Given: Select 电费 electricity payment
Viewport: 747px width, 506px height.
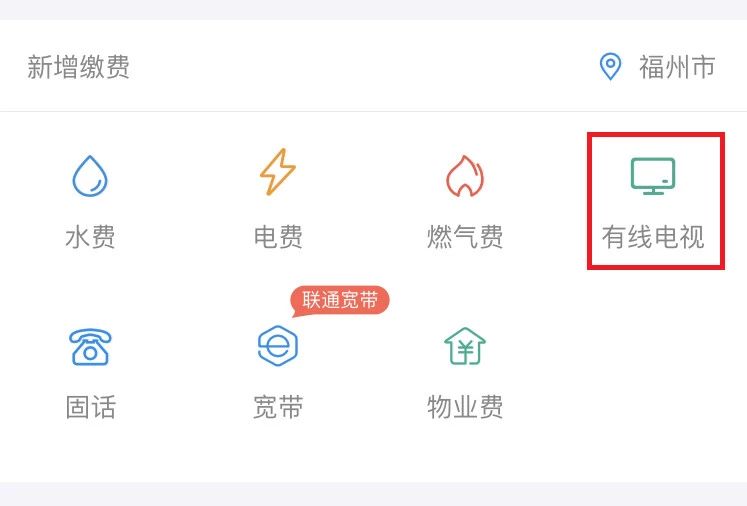Looking at the screenshot, I should (x=278, y=198).
